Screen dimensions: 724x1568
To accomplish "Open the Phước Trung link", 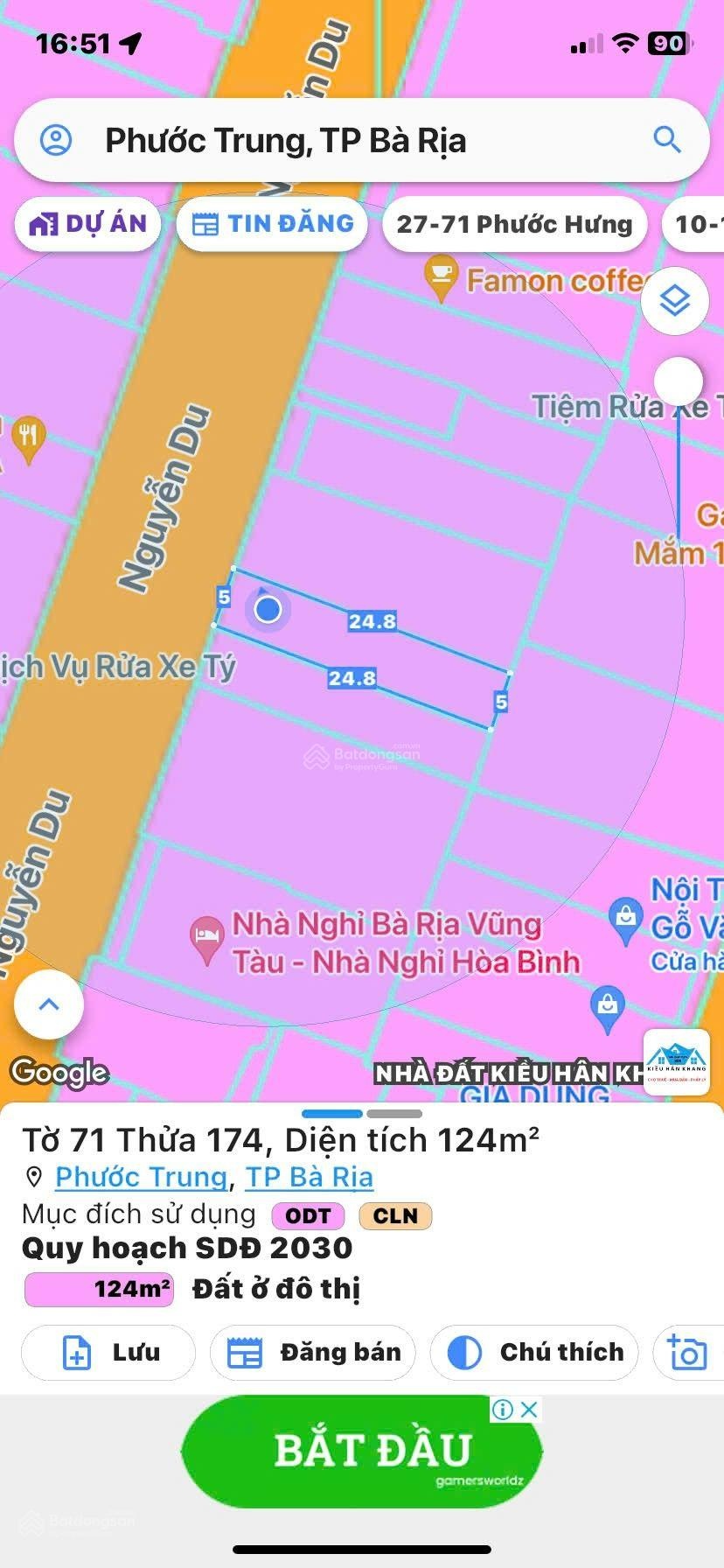I will pos(141,1178).
